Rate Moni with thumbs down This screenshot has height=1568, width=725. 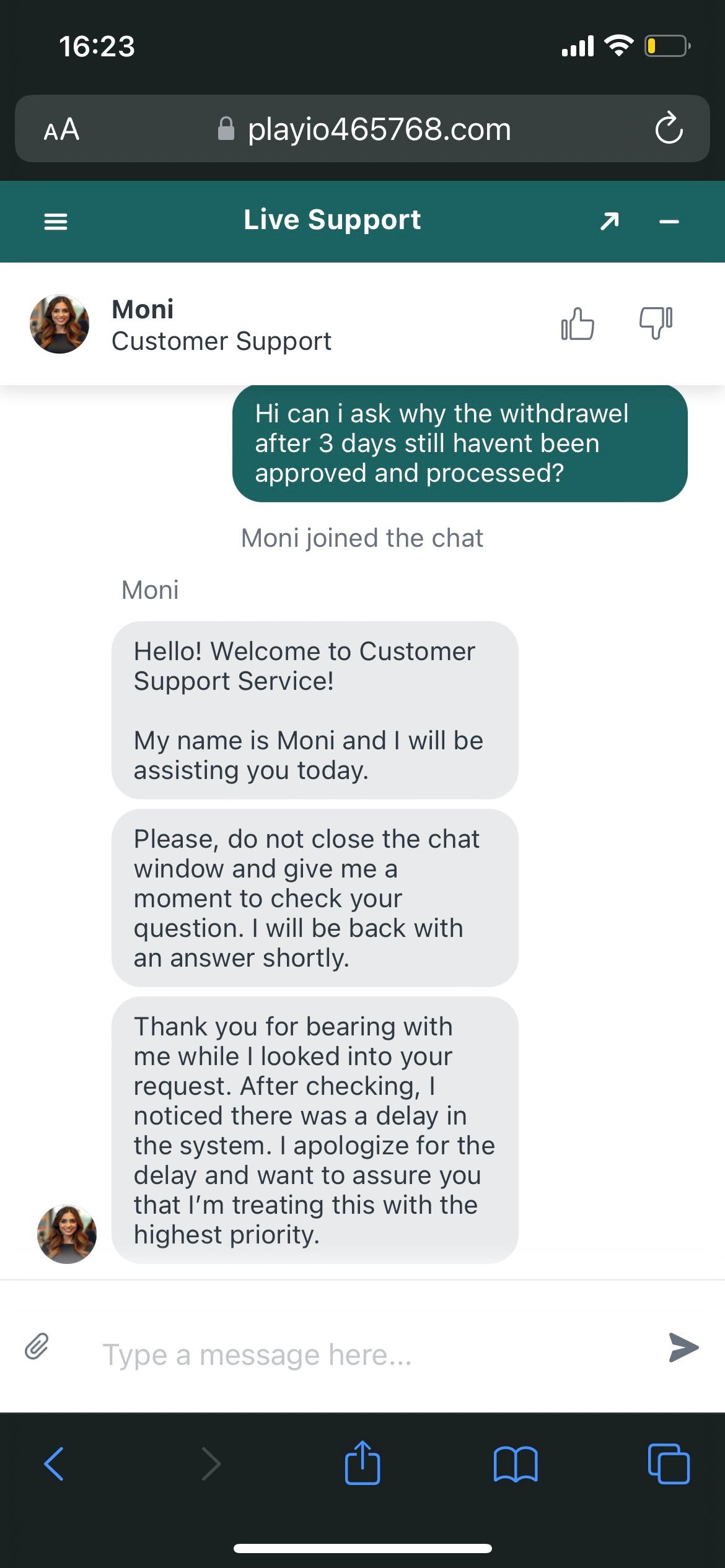tap(656, 324)
